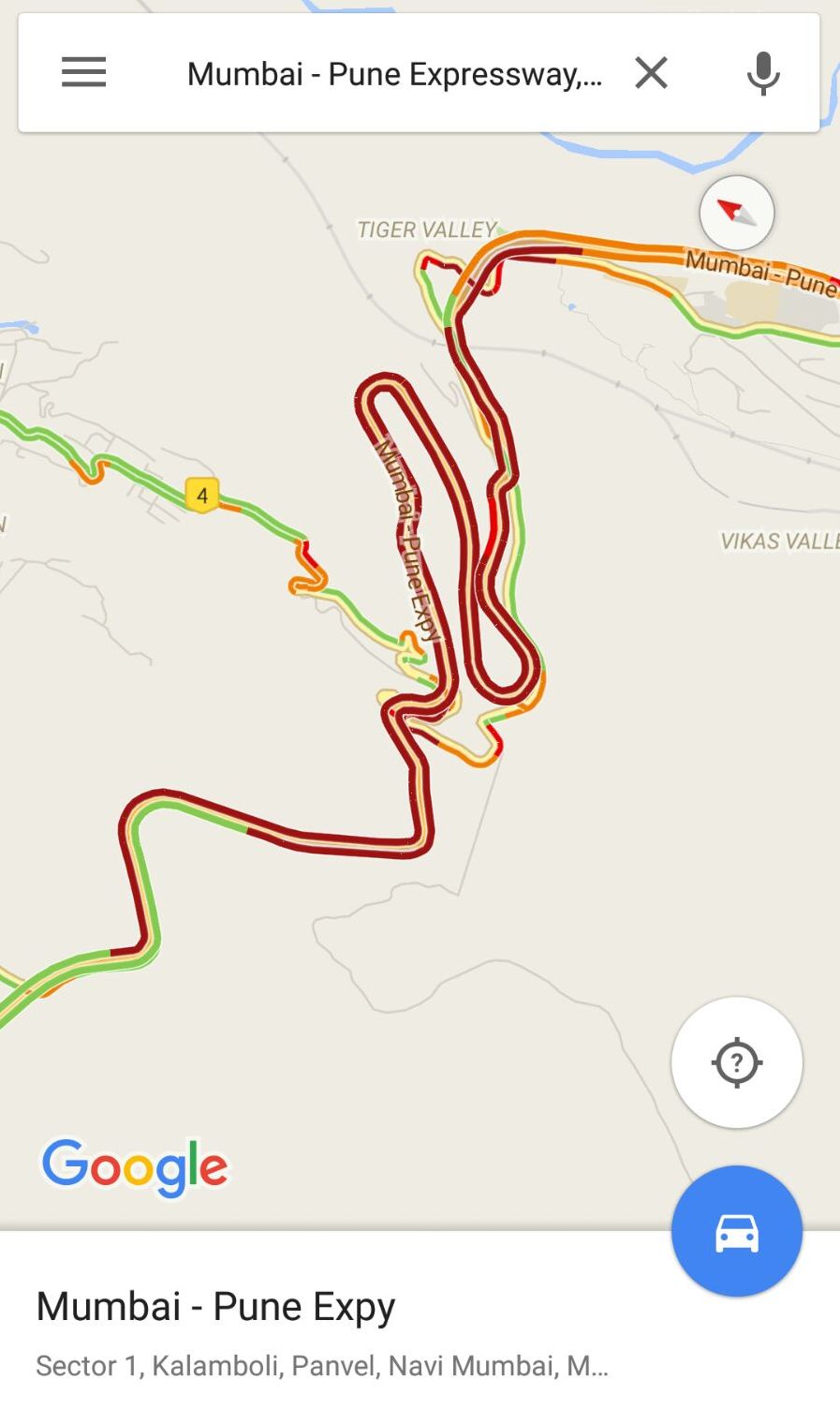Open the hamburger menu drawer
Screen dimensions: 840x1424
pos(83,73)
